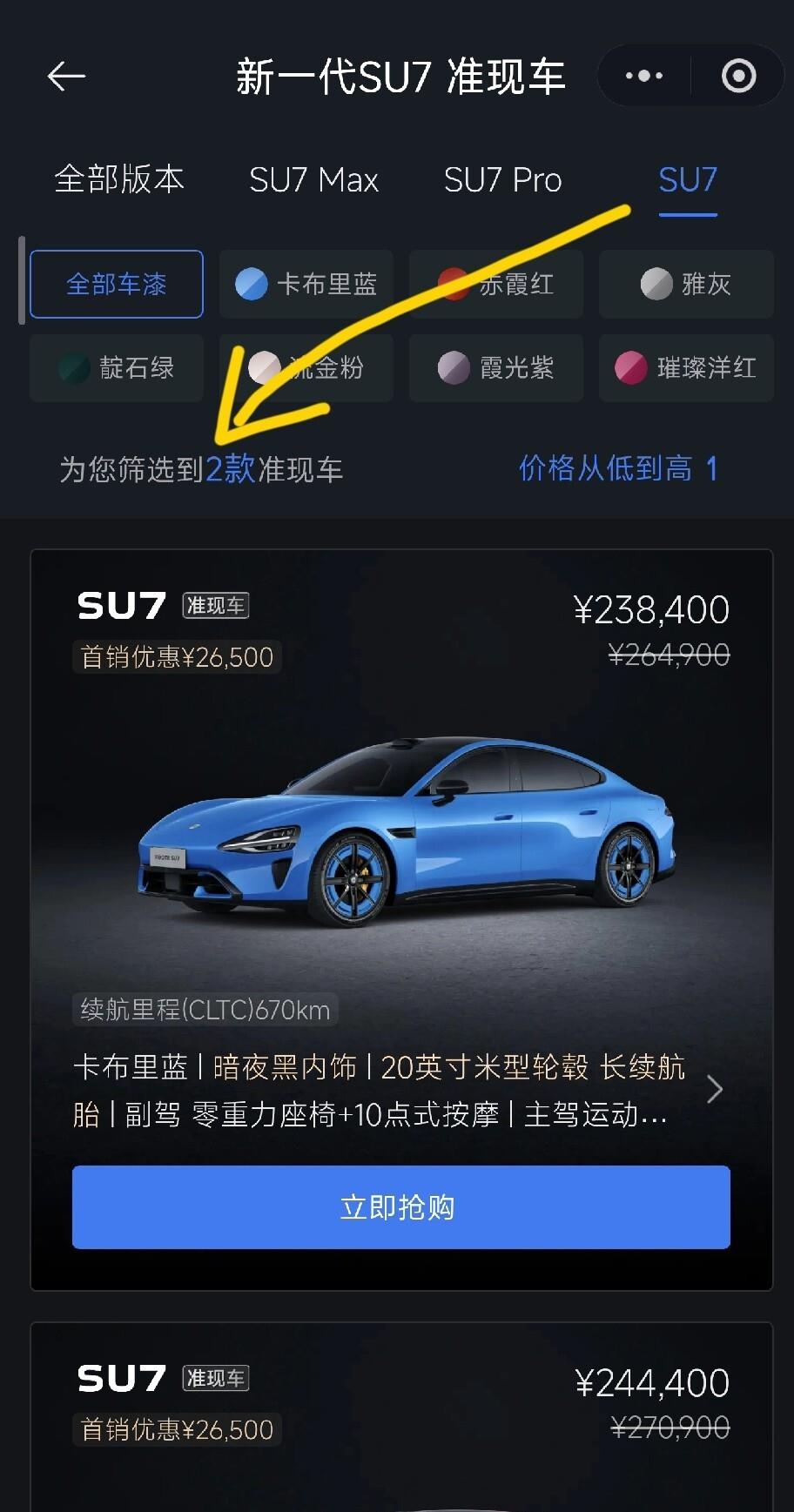Switch to the SU7 Pro tab

pyautogui.click(x=502, y=180)
